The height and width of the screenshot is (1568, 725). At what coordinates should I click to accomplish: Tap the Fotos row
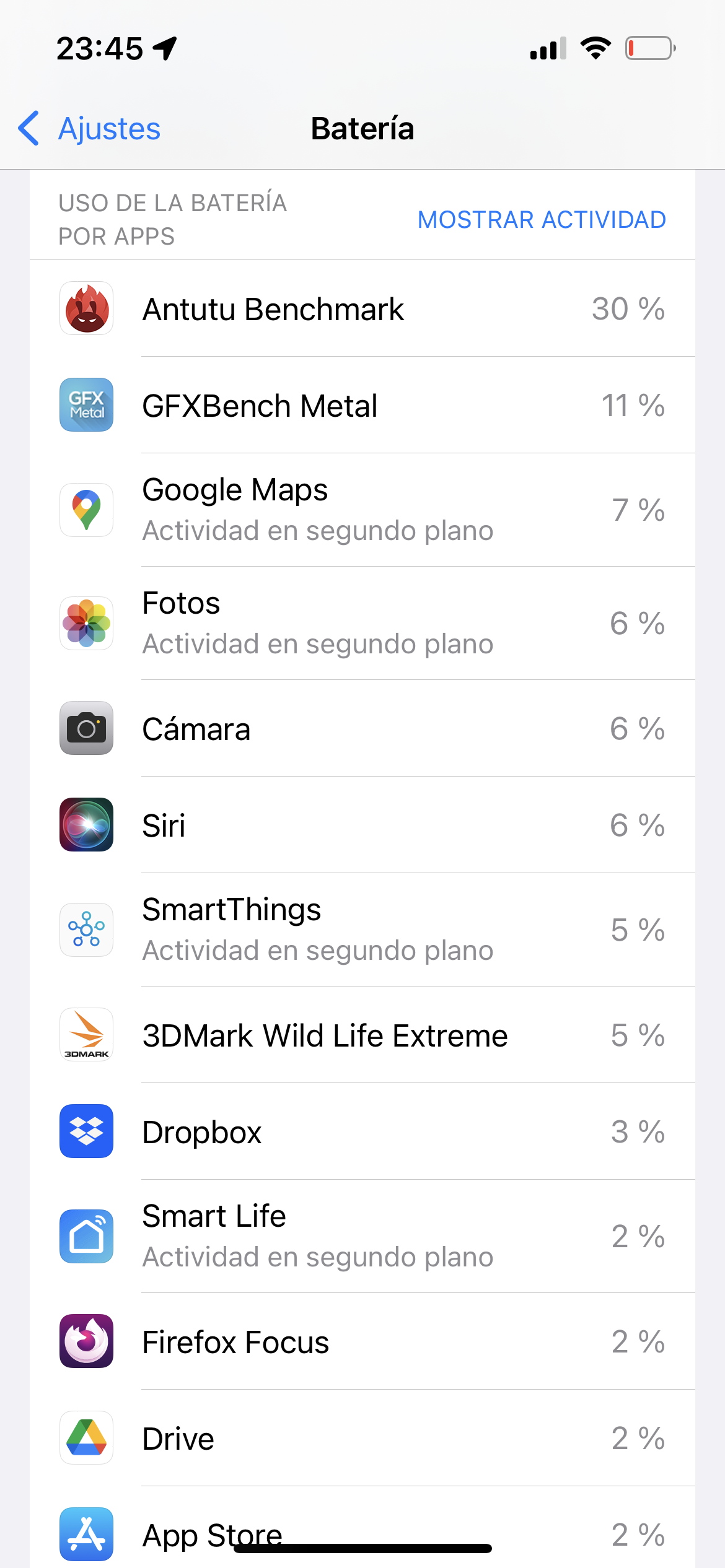point(362,623)
